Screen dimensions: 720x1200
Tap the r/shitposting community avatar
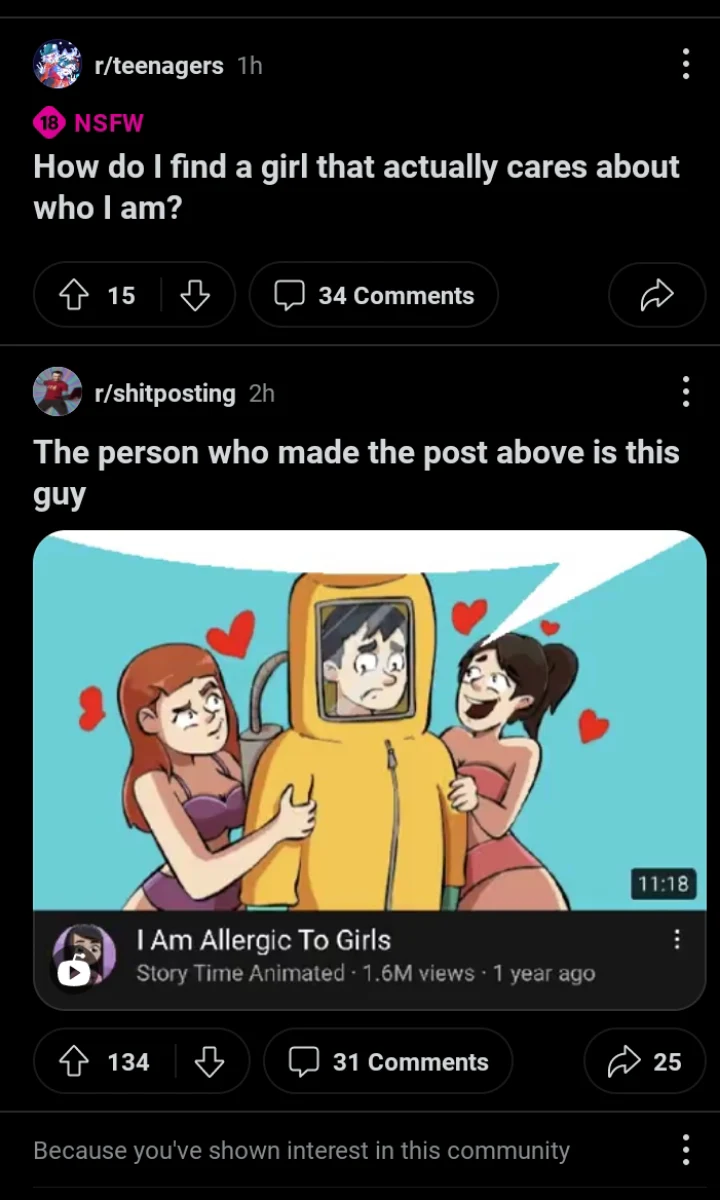tap(57, 392)
